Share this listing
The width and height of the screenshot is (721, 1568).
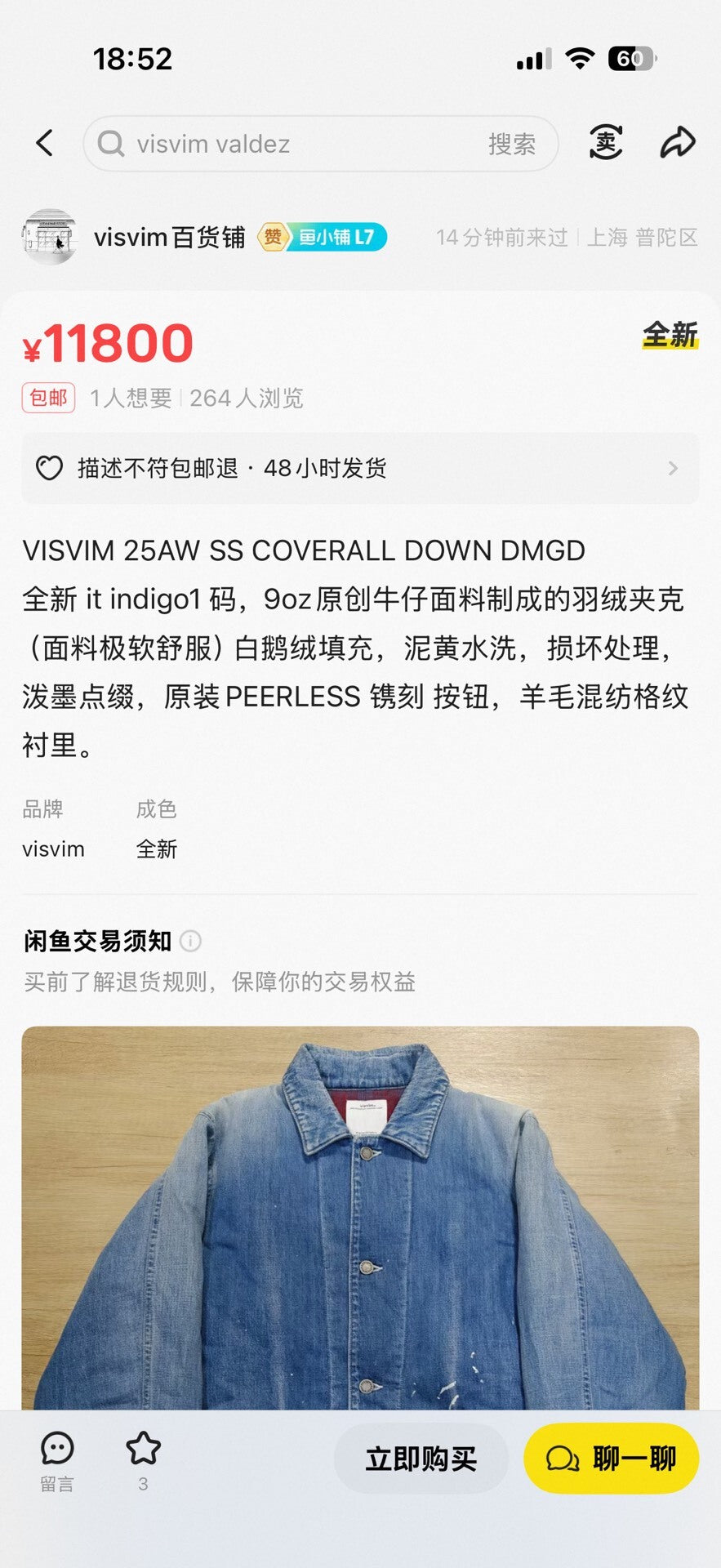pyautogui.click(x=677, y=143)
